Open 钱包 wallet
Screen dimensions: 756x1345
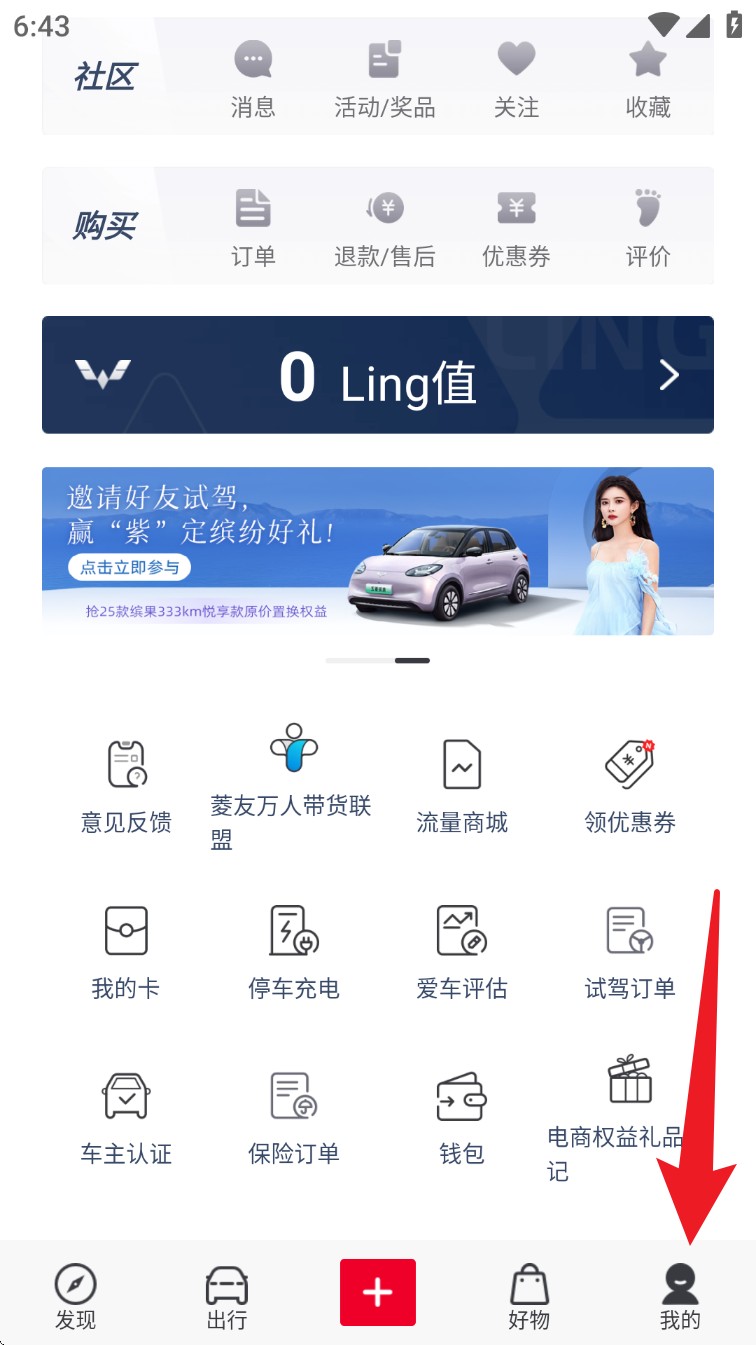click(462, 1118)
